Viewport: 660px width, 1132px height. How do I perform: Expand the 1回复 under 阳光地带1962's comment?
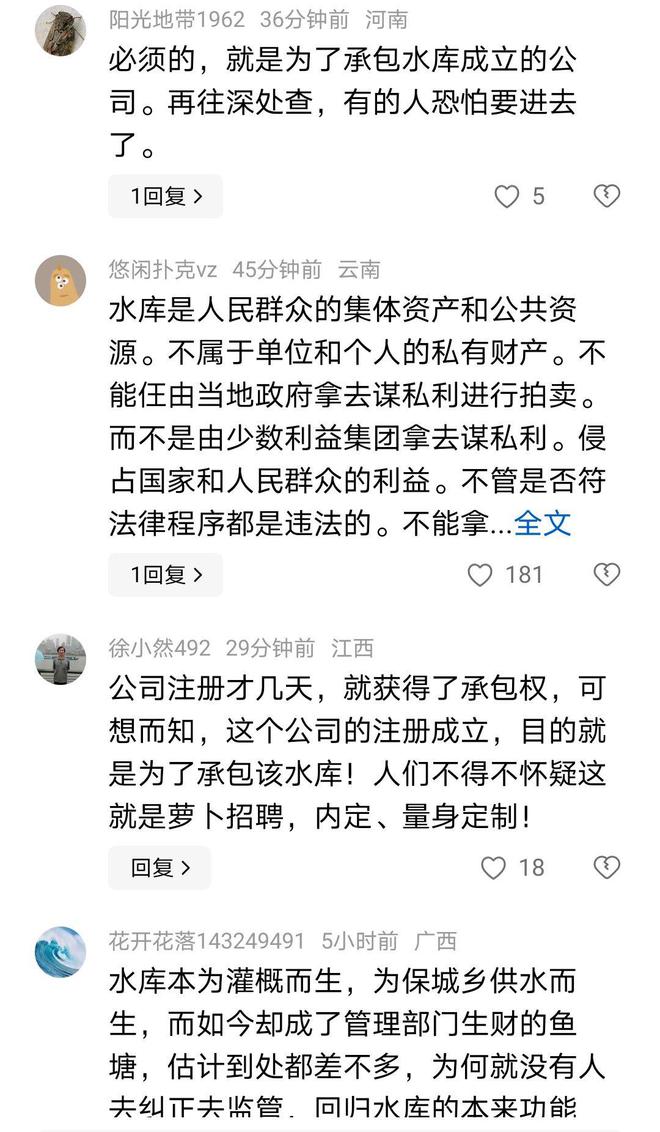tap(165, 196)
